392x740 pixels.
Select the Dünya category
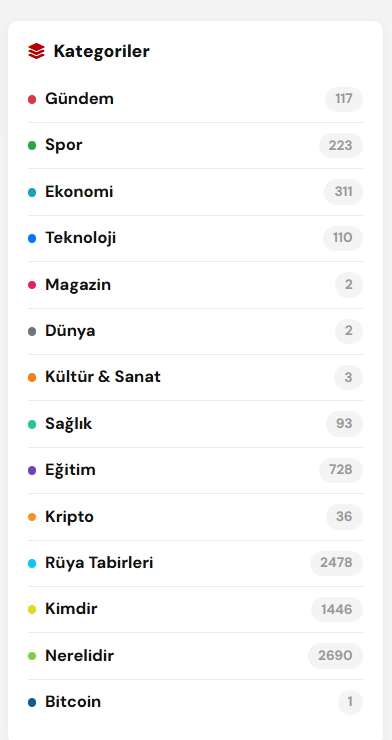click(195, 331)
